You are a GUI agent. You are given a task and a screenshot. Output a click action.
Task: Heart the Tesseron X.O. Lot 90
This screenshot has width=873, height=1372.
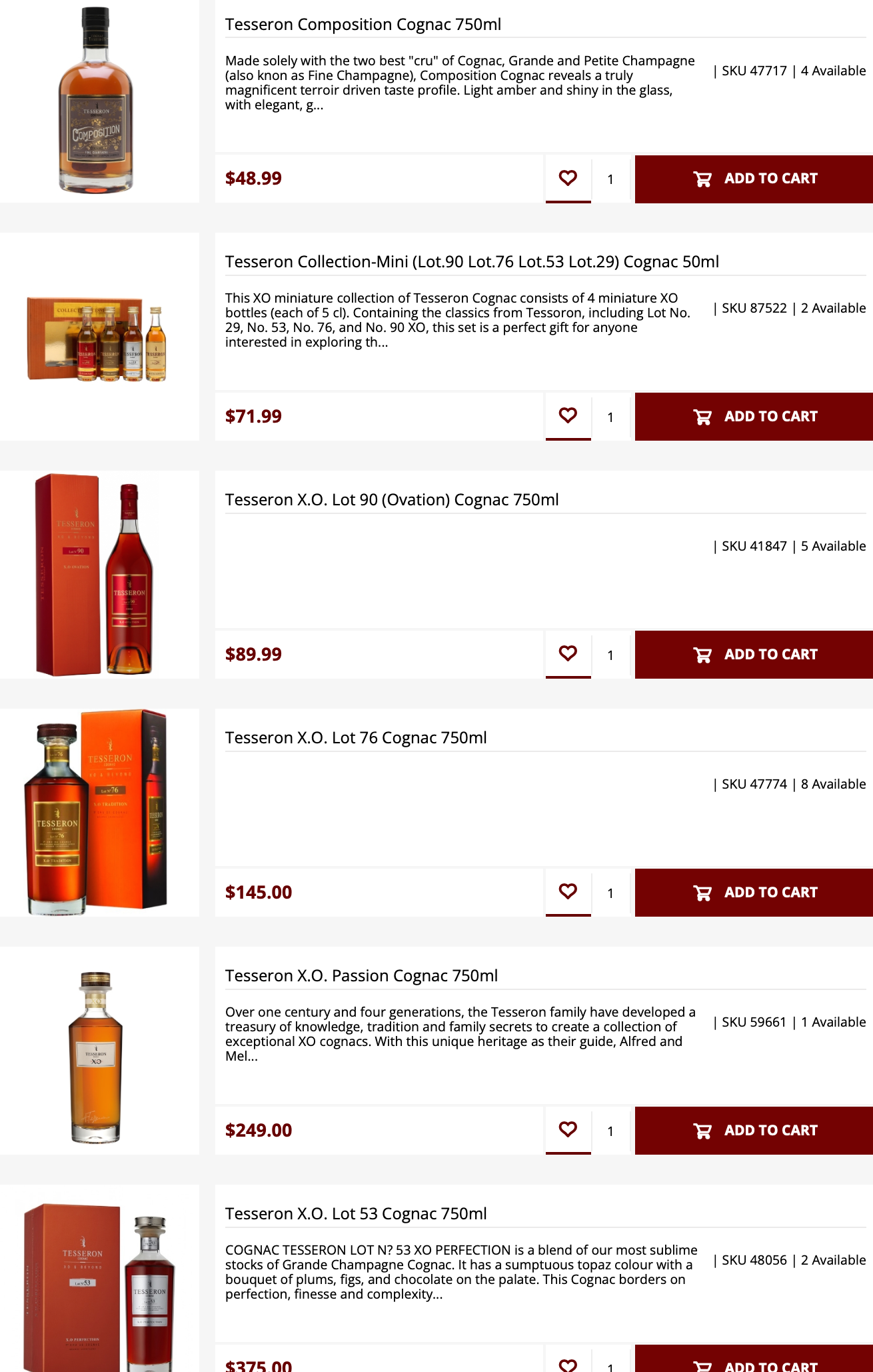pos(568,653)
